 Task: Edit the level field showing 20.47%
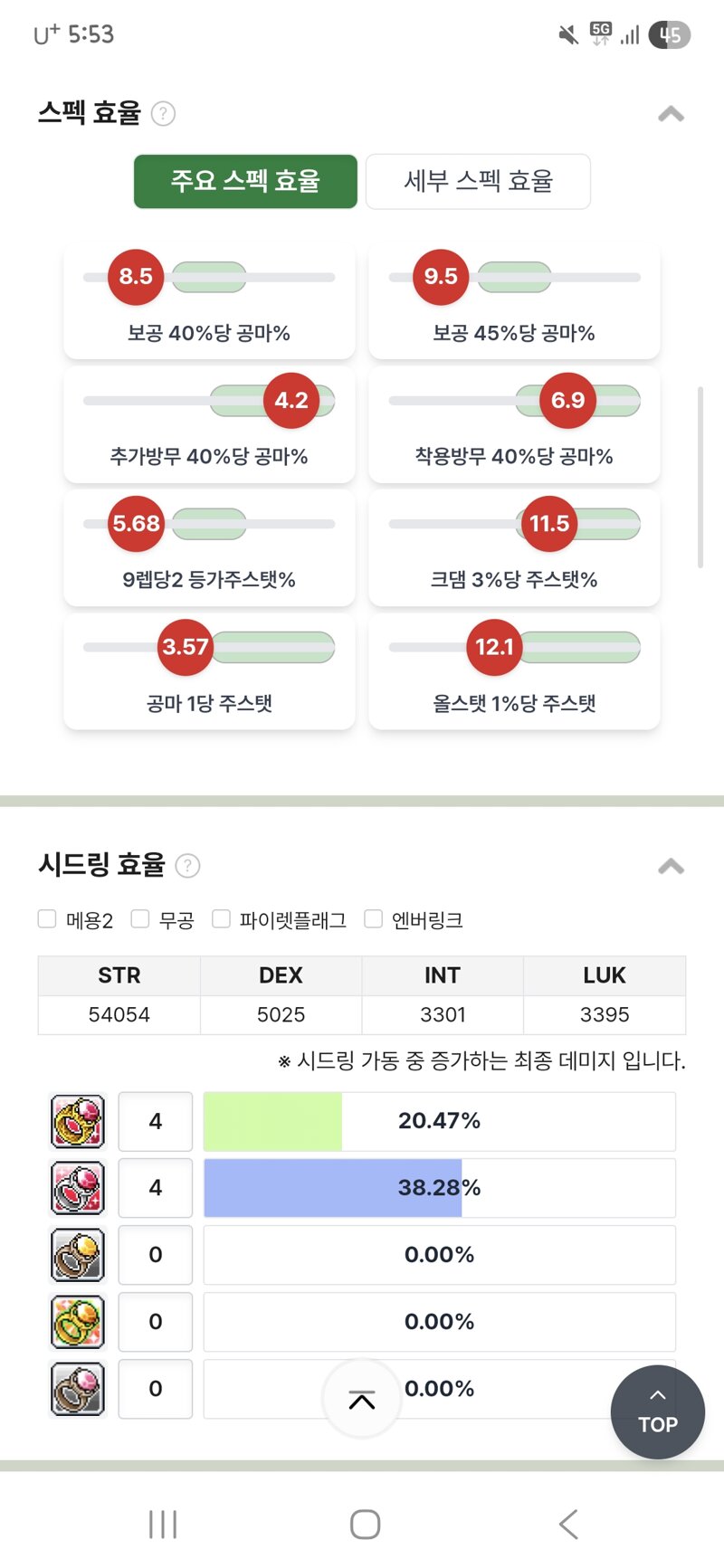[156, 1121]
